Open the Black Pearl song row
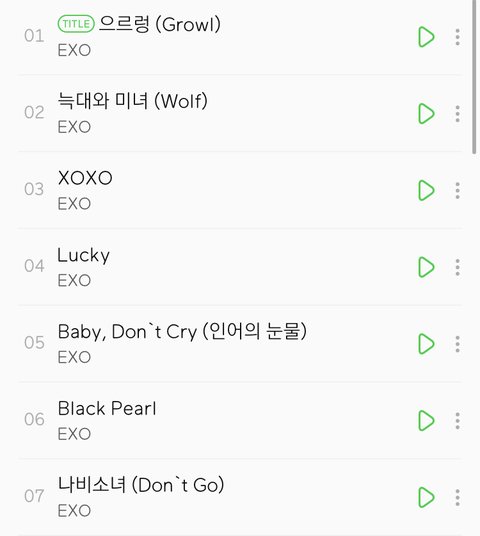 [240, 420]
